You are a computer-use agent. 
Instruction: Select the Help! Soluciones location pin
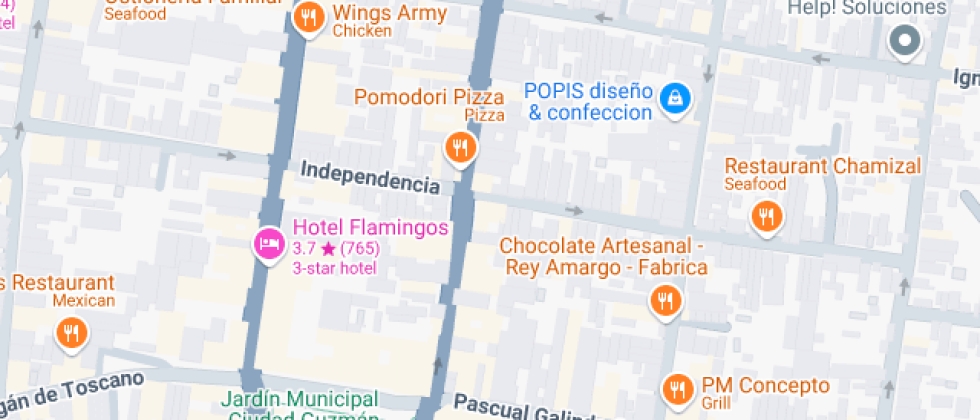905,41
